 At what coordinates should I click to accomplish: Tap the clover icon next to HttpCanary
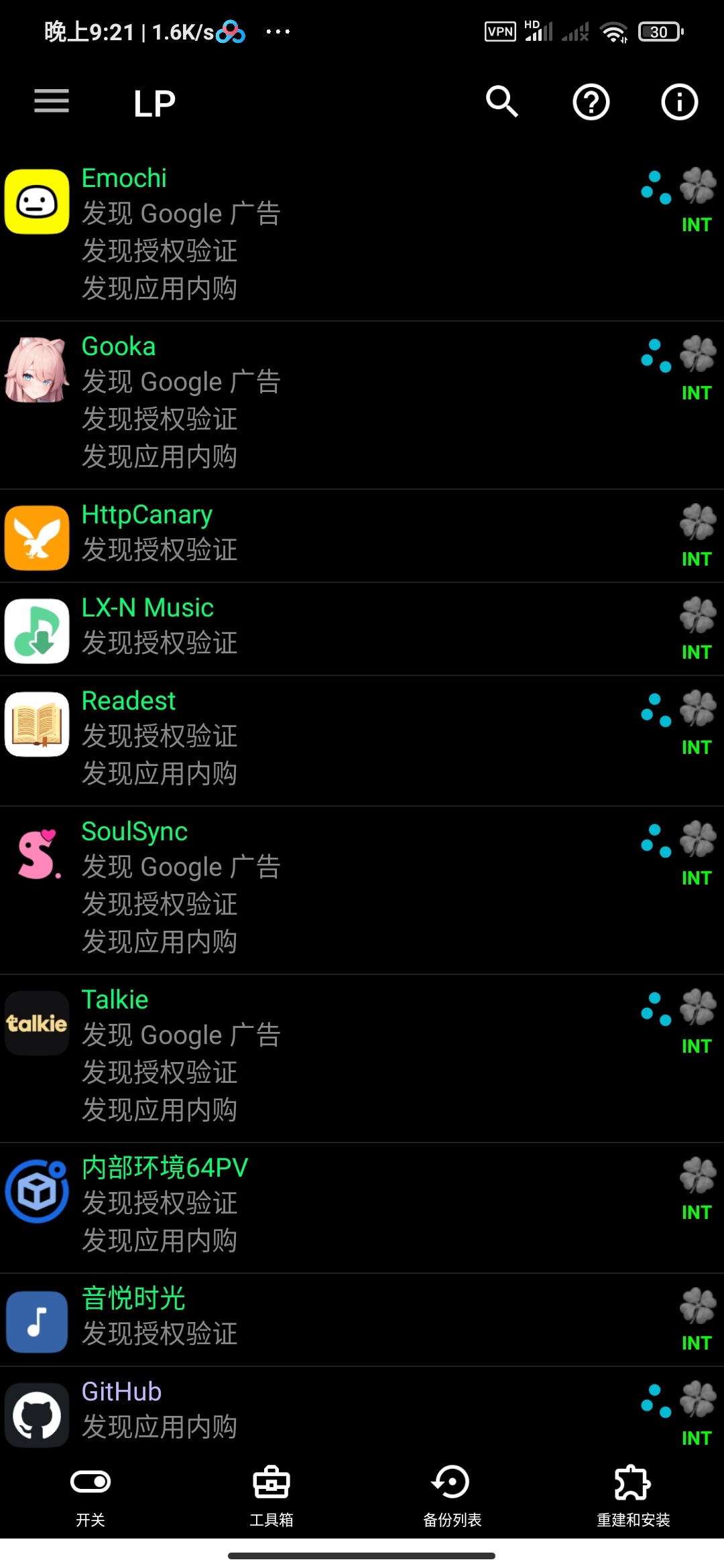click(x=697, y=523)
